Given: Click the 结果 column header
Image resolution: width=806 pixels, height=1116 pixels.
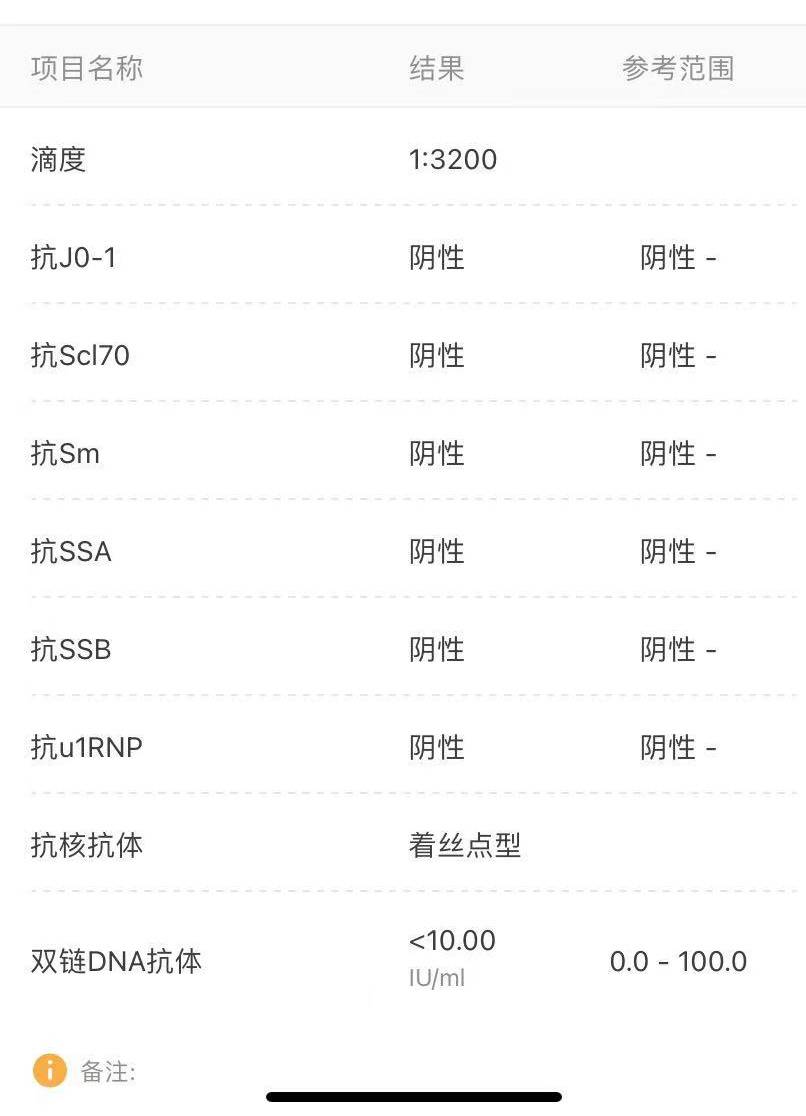Looking at the screenshot, I should [x=434, y=68].
